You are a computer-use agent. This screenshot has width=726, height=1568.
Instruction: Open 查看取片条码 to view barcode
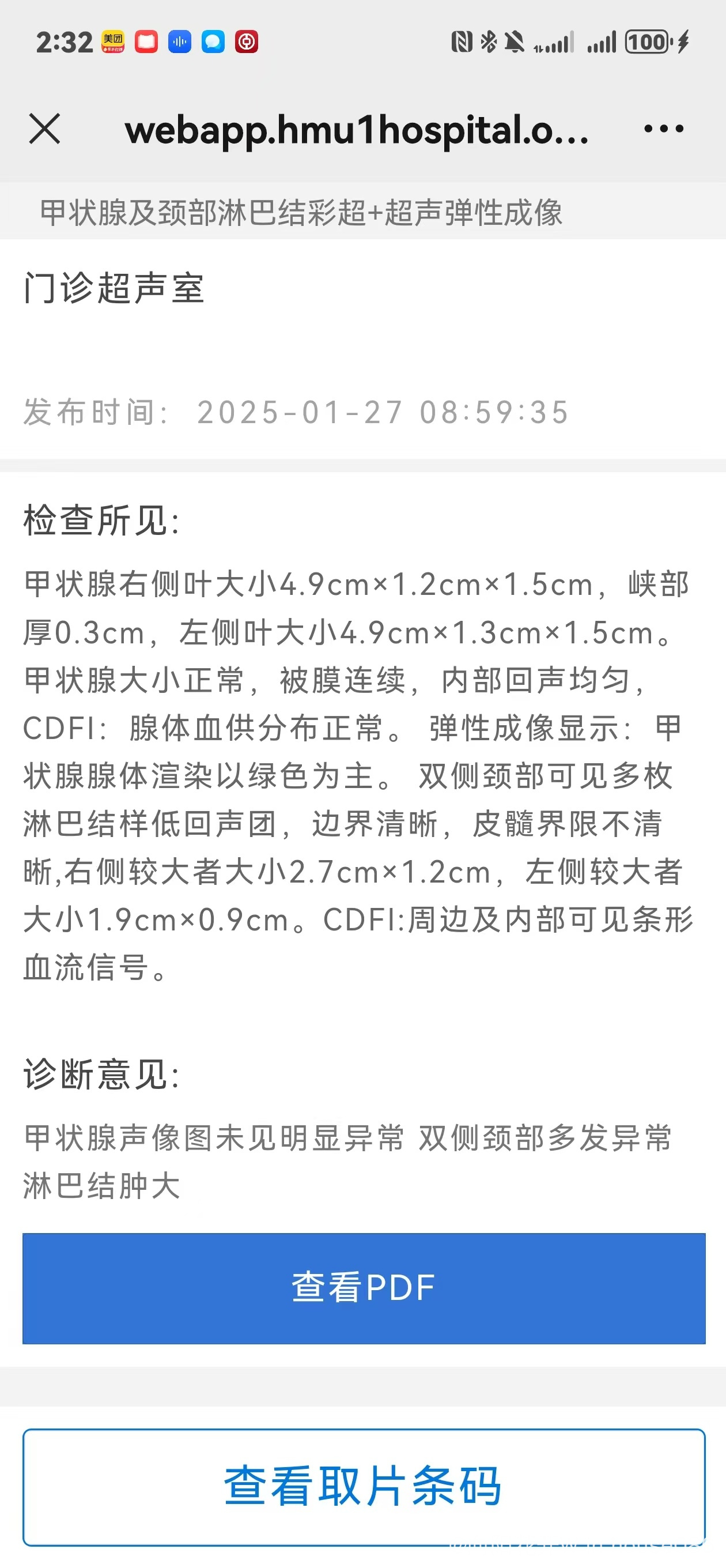tap(364, 1487)
